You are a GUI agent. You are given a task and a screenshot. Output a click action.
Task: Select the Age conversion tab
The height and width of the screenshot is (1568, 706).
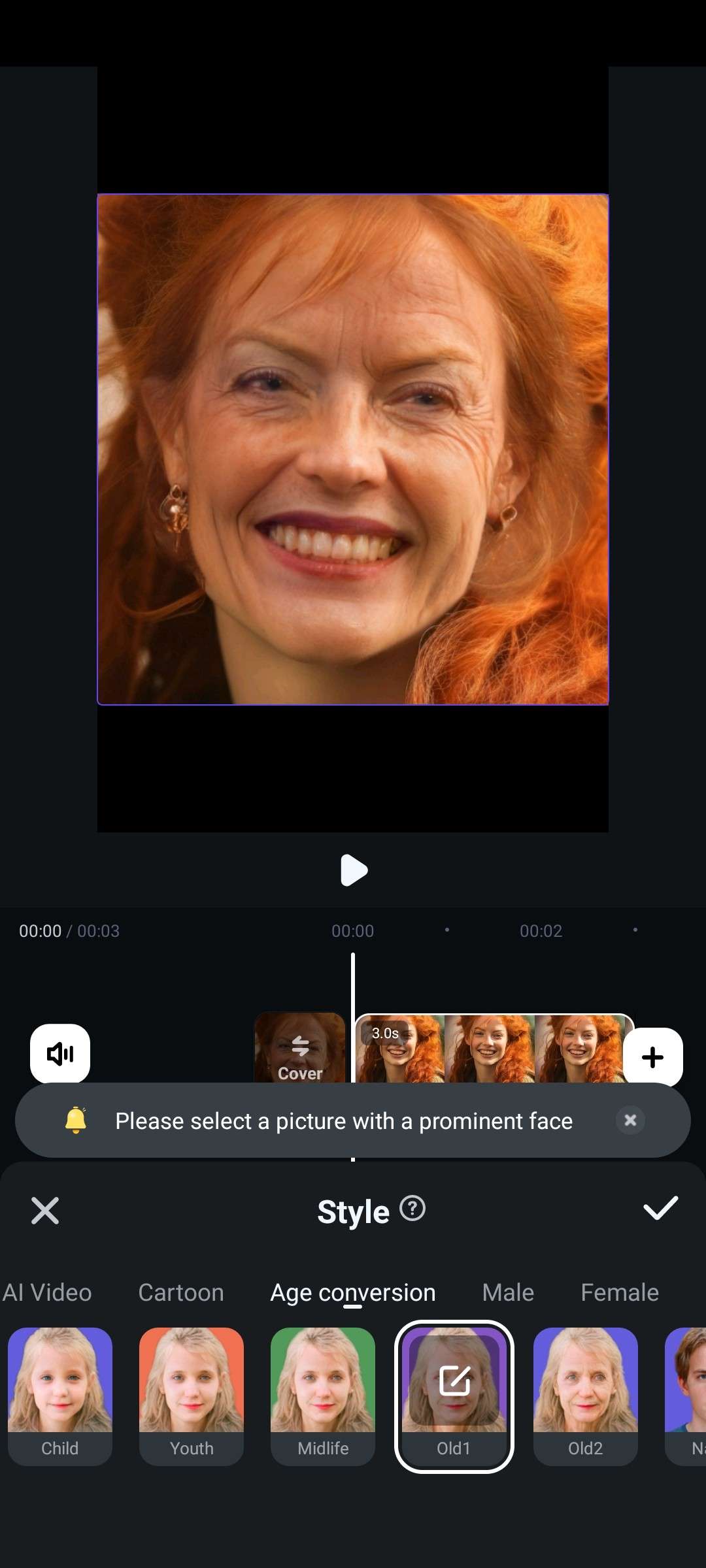coord(353,1292)
